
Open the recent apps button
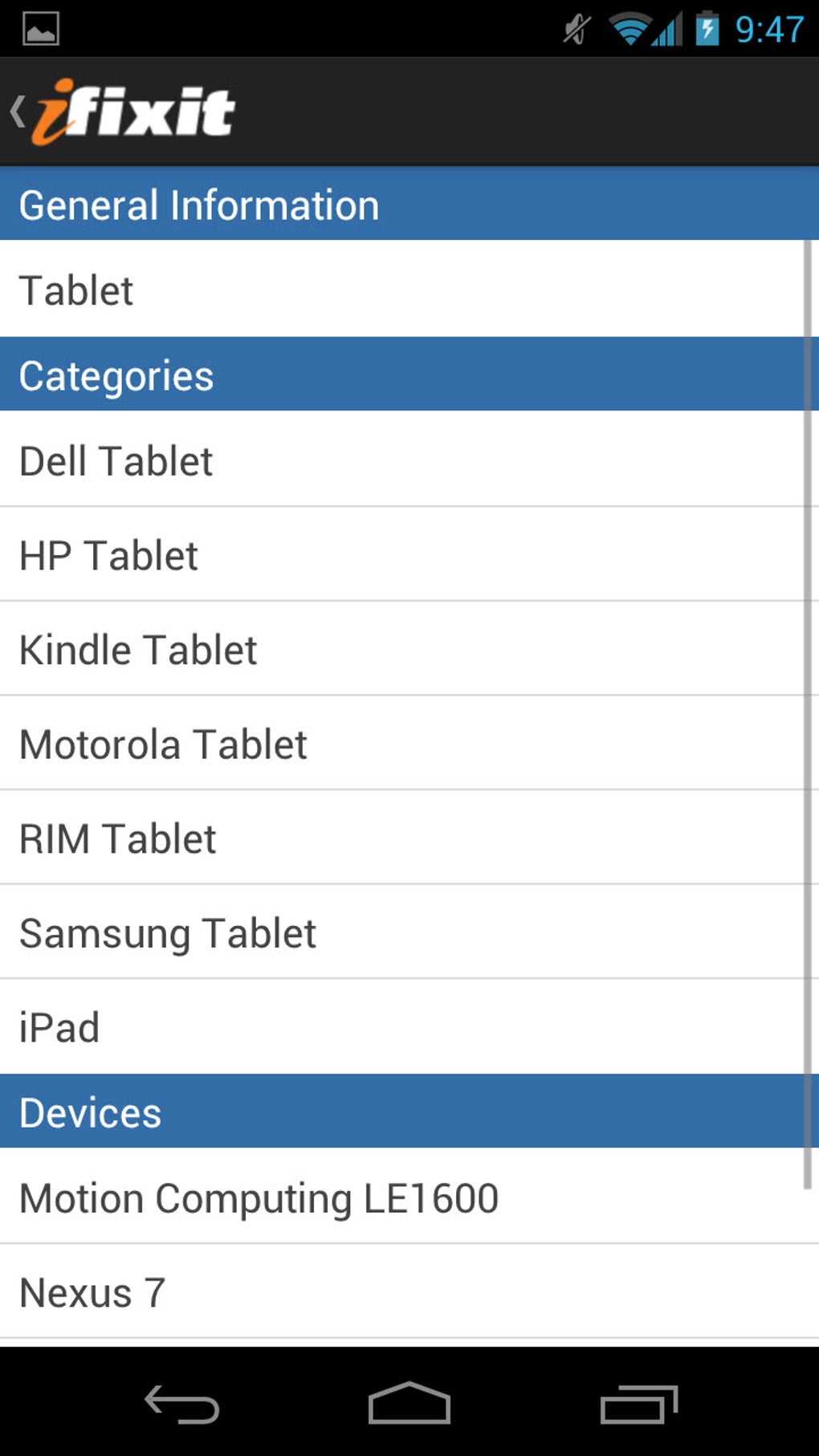tap(638, 1404)
